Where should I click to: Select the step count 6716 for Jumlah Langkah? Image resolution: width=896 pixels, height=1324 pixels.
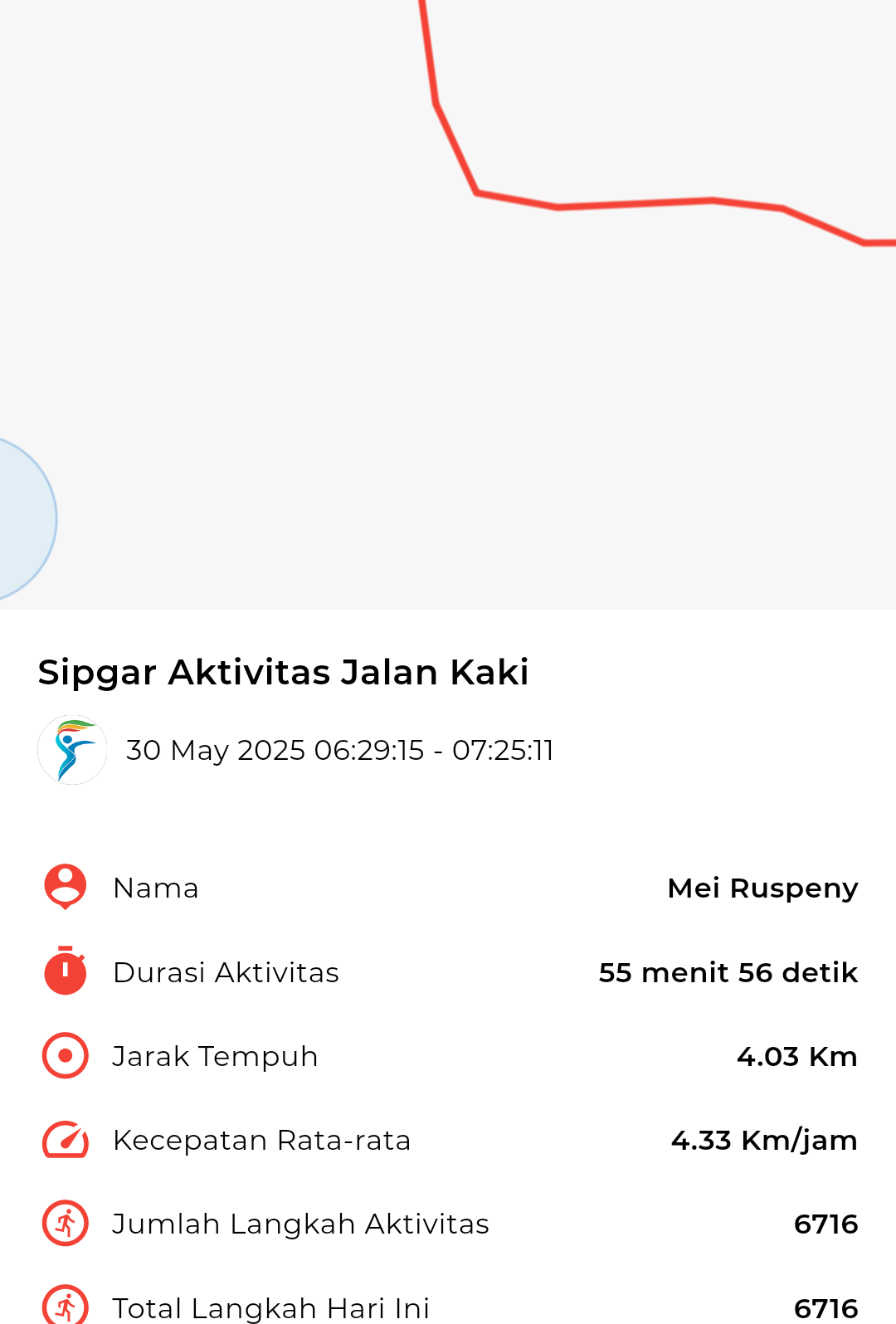point(827,1223)
